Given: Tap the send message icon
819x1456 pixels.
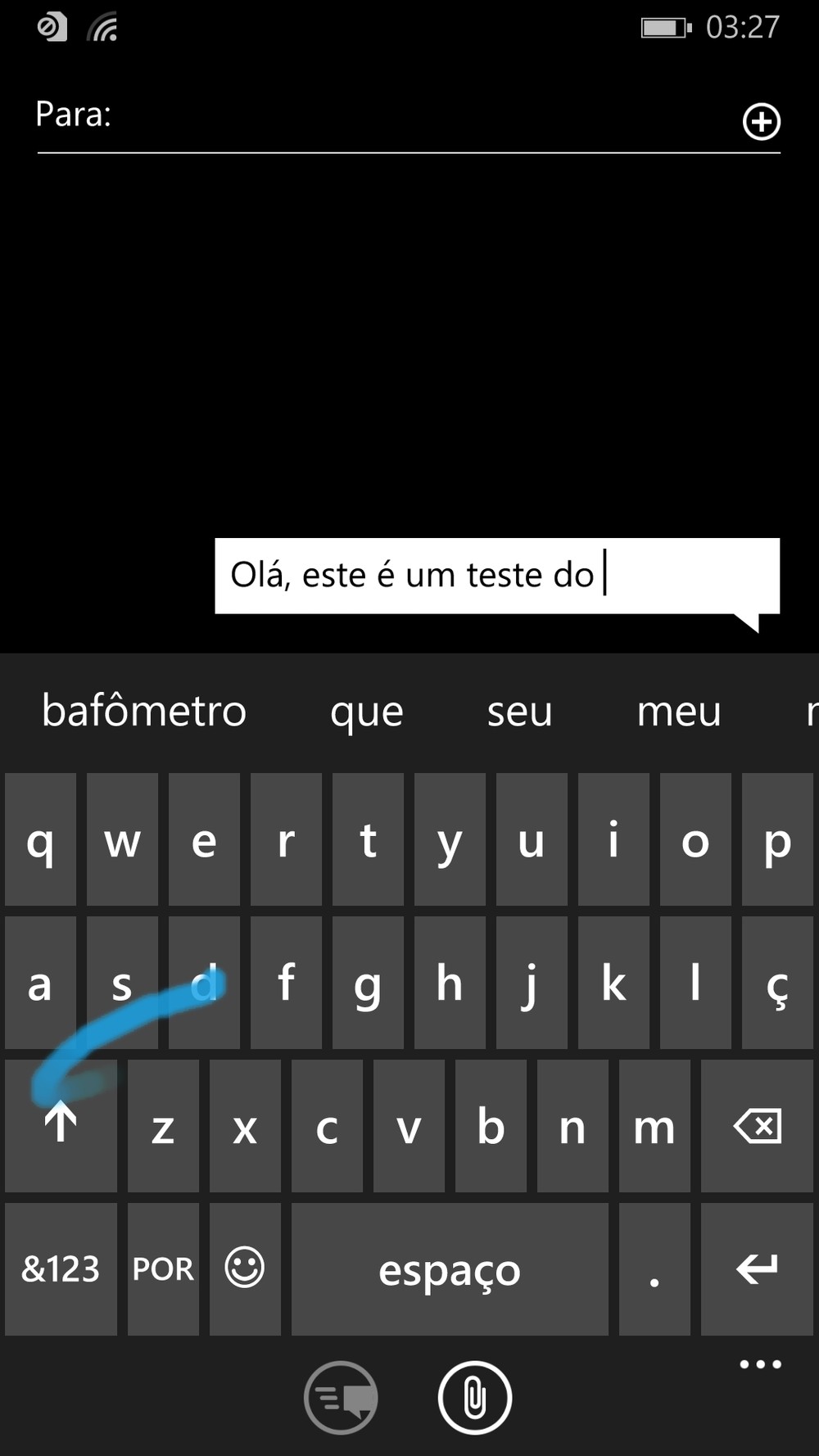Looking at the screenshot, I should click(341, 1398).
